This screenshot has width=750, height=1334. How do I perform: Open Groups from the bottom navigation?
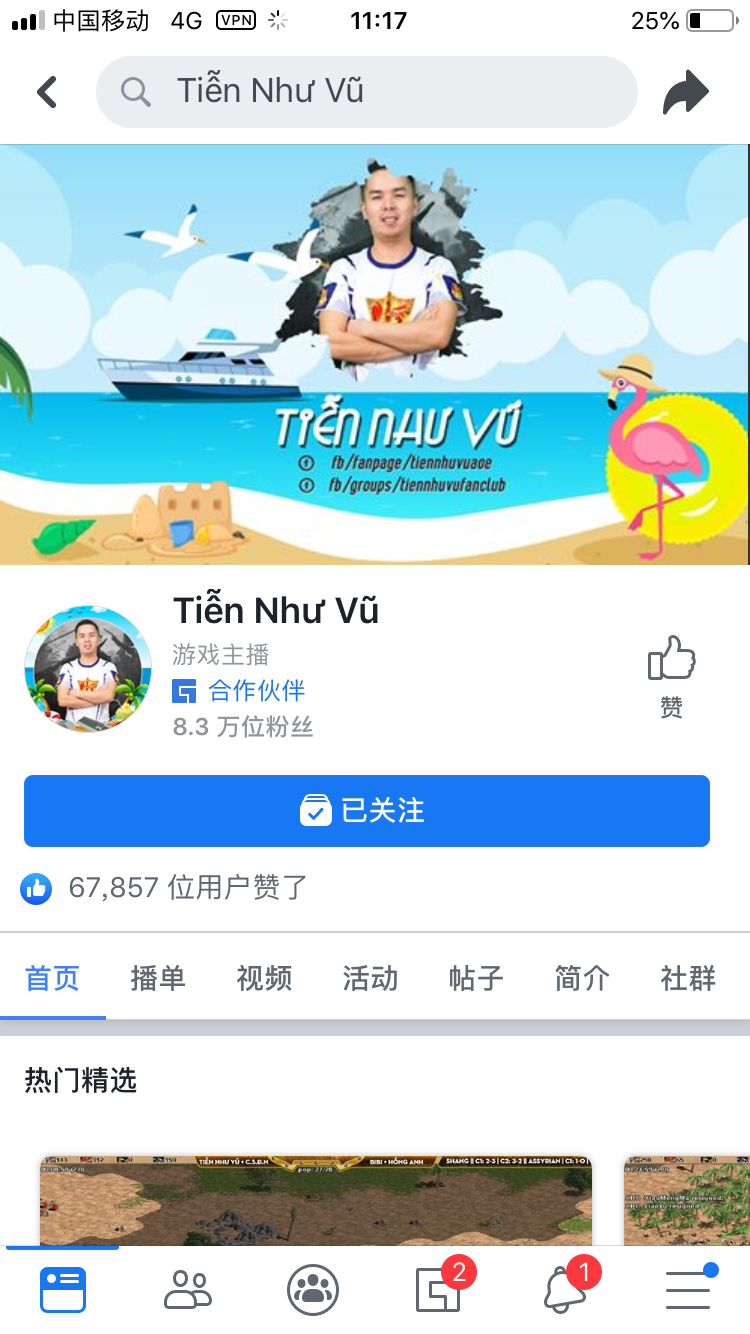pos(312,1290)
